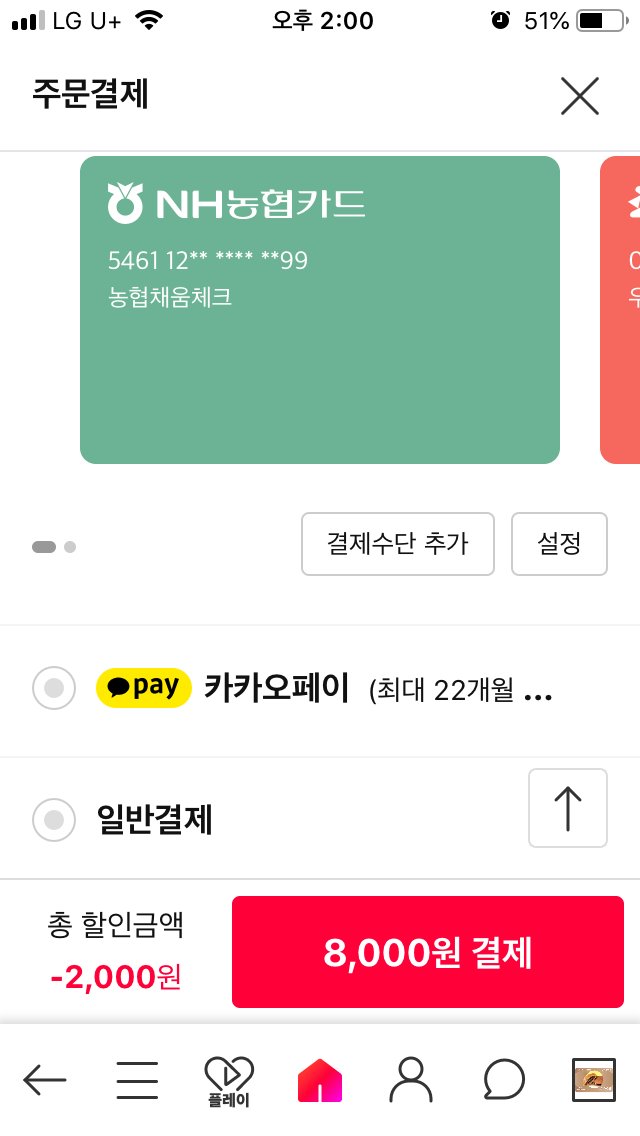Open the recently viewed item thumbnail
This screenshot has width=640, height=1136.
(x=594, y=1080)
